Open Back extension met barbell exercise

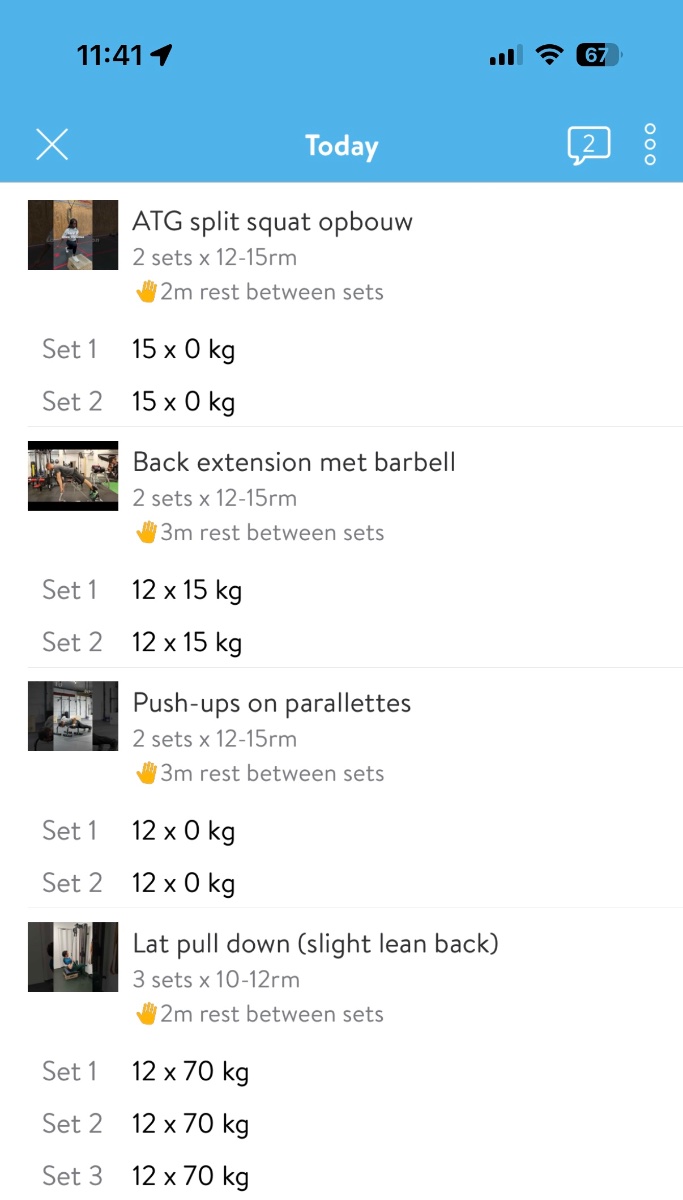(294, 462)
